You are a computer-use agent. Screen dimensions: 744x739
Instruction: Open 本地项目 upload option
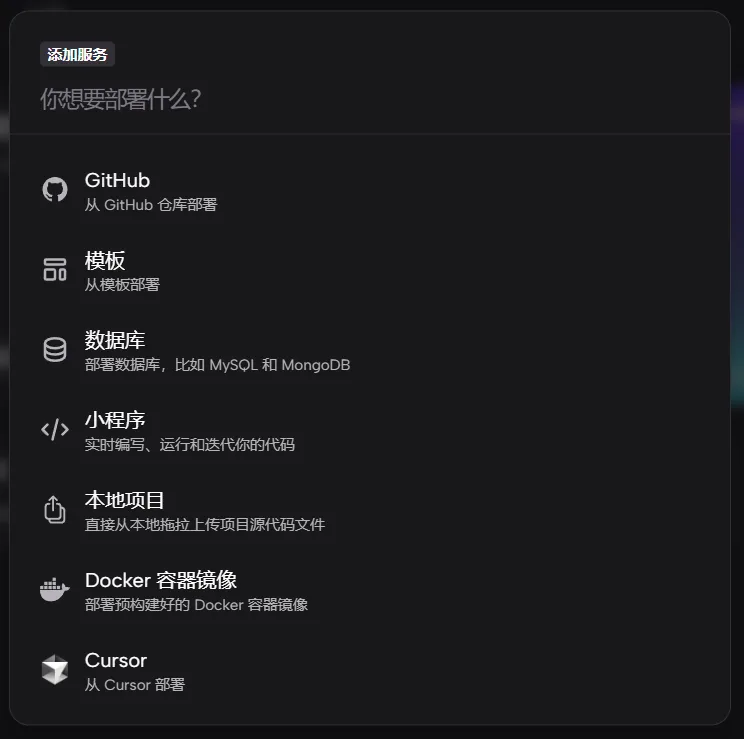coord(204,511)
